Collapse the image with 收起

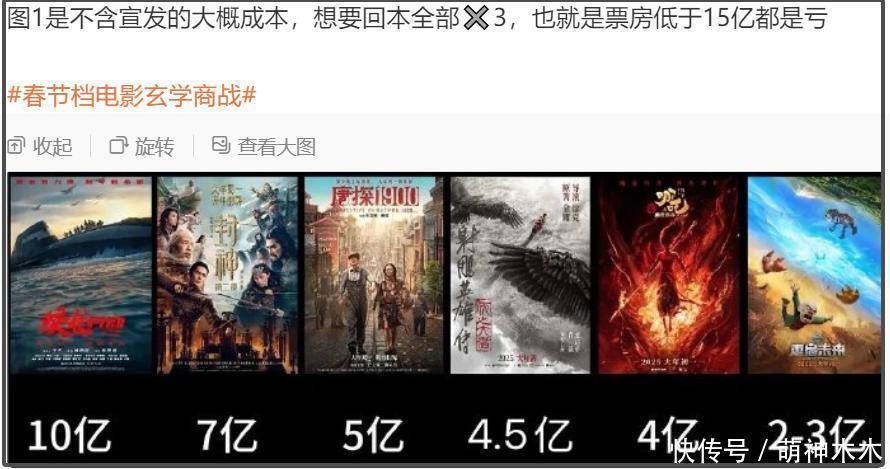tap(41, 147)
